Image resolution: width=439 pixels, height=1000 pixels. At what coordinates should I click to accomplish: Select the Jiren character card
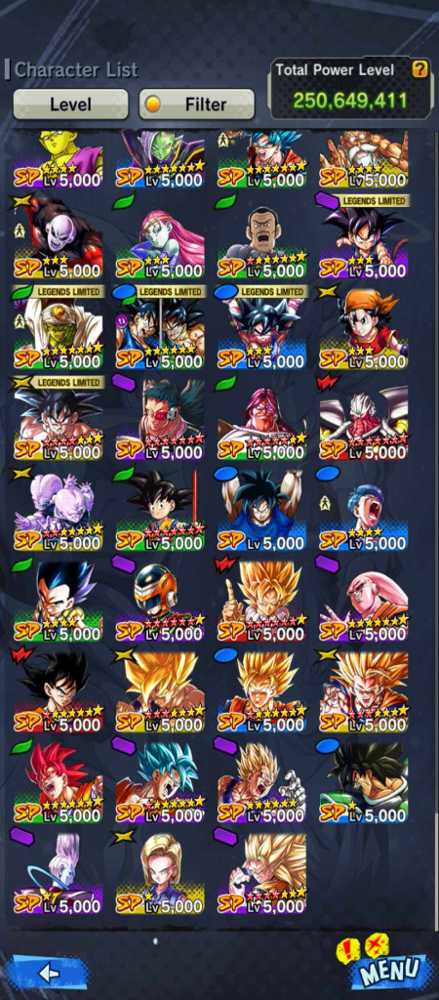(x=57, y=238)
